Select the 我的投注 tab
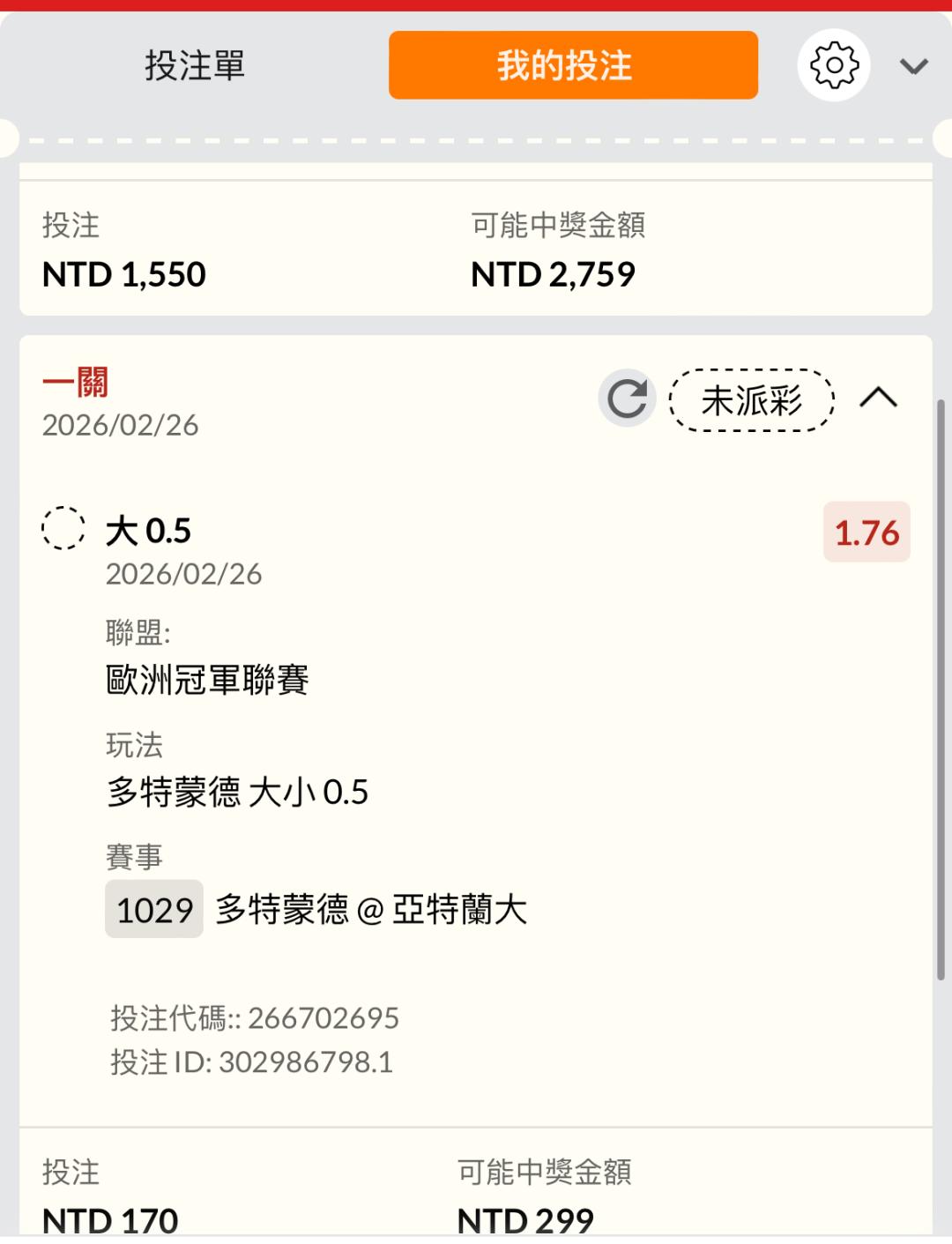952x1244 pixels. (x=573, y=65)
